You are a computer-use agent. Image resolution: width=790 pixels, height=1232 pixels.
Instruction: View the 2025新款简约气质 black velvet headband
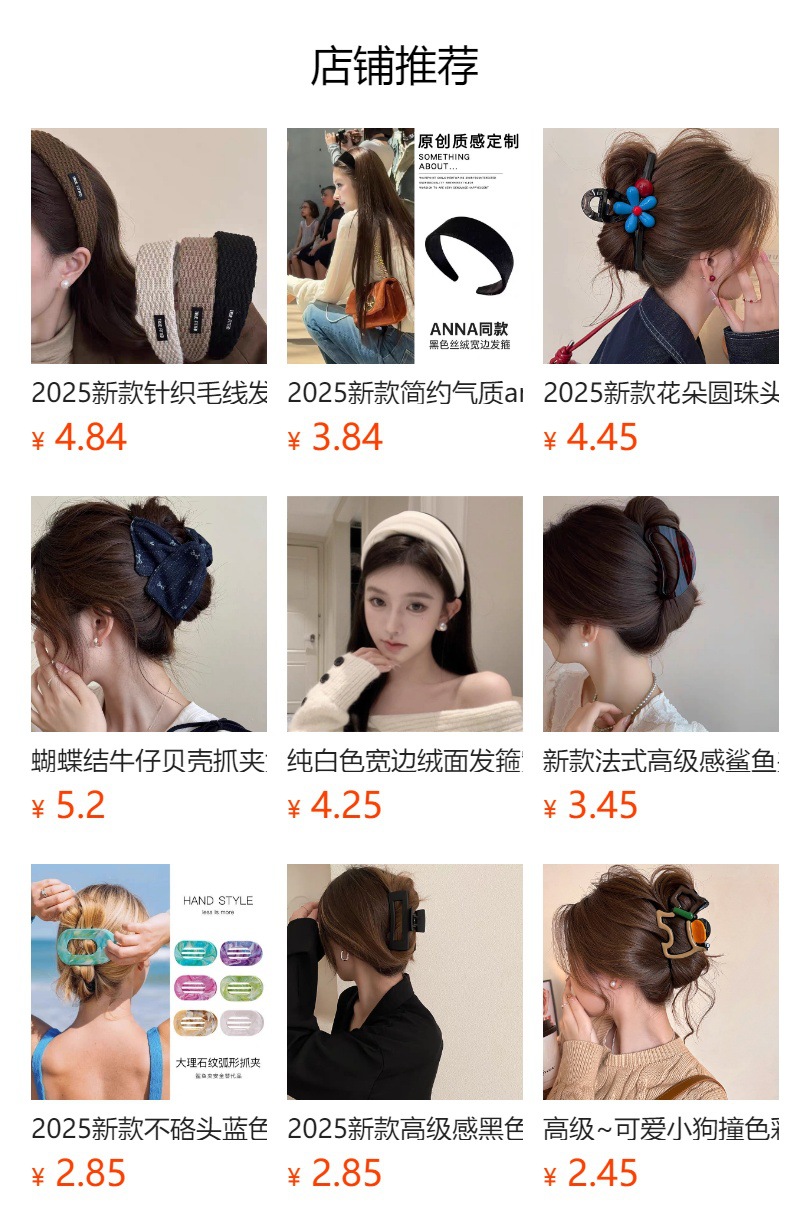click(404, 246)
